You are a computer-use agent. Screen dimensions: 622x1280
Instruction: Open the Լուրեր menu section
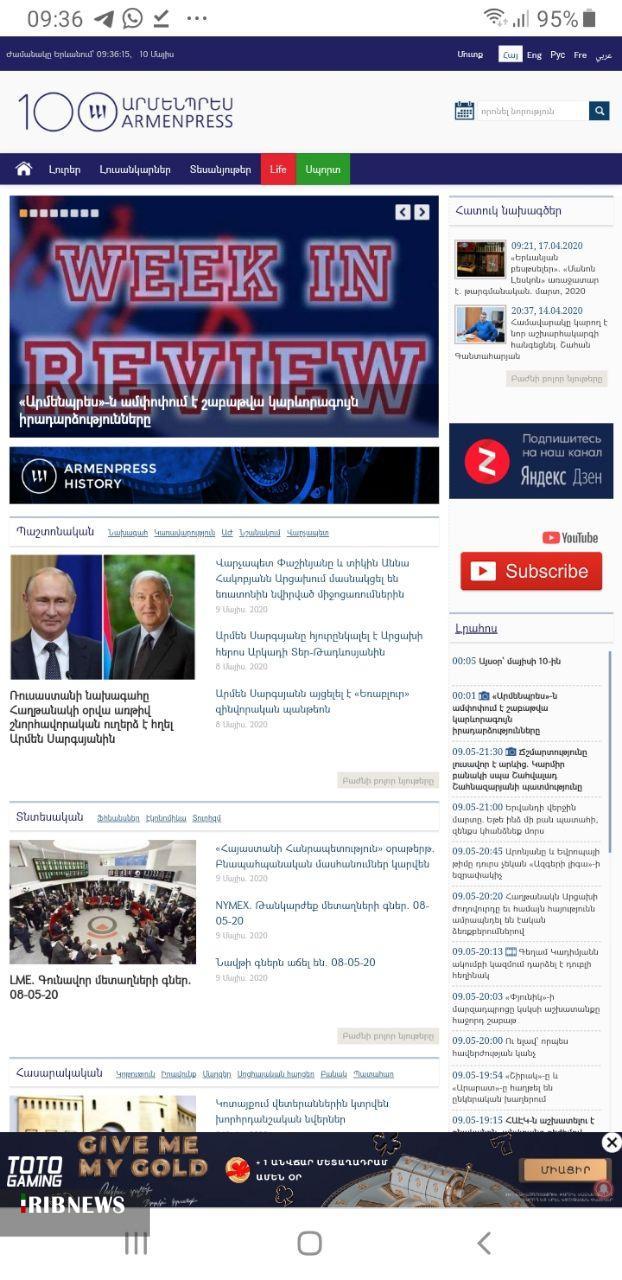click(64, 169)
